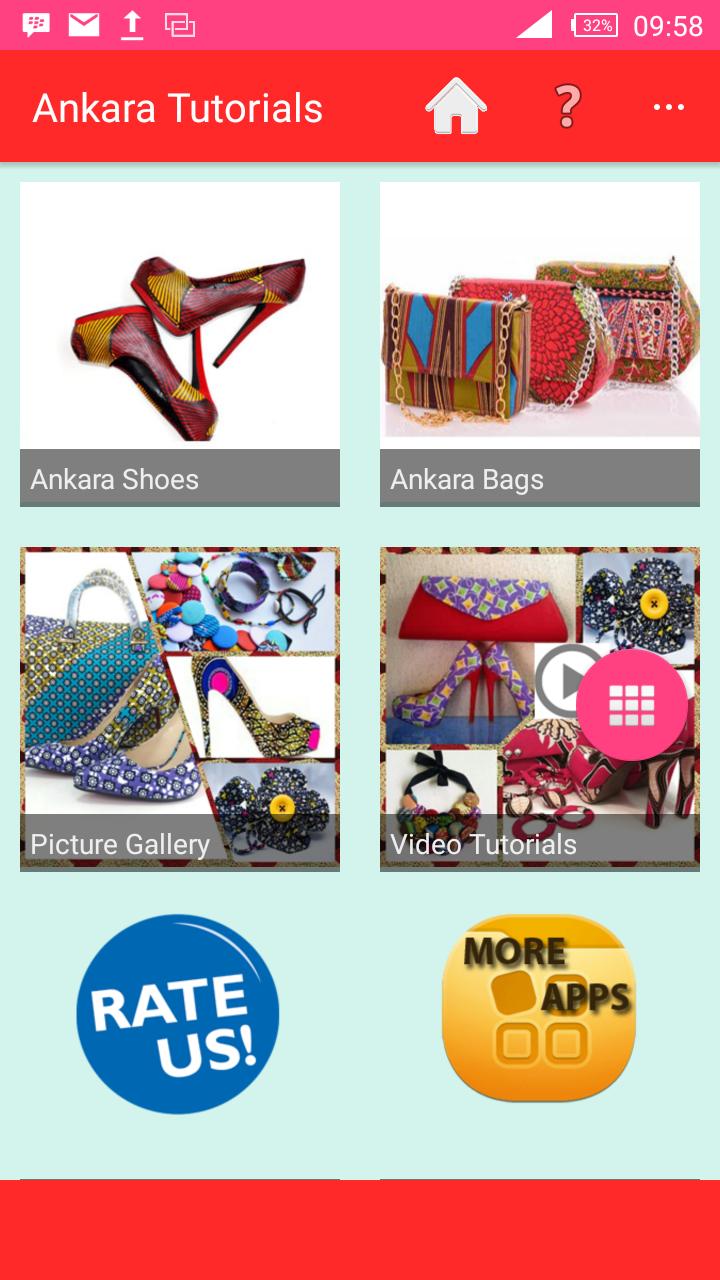Tap Rate Us to rate the app

(x=178, y=1013)
